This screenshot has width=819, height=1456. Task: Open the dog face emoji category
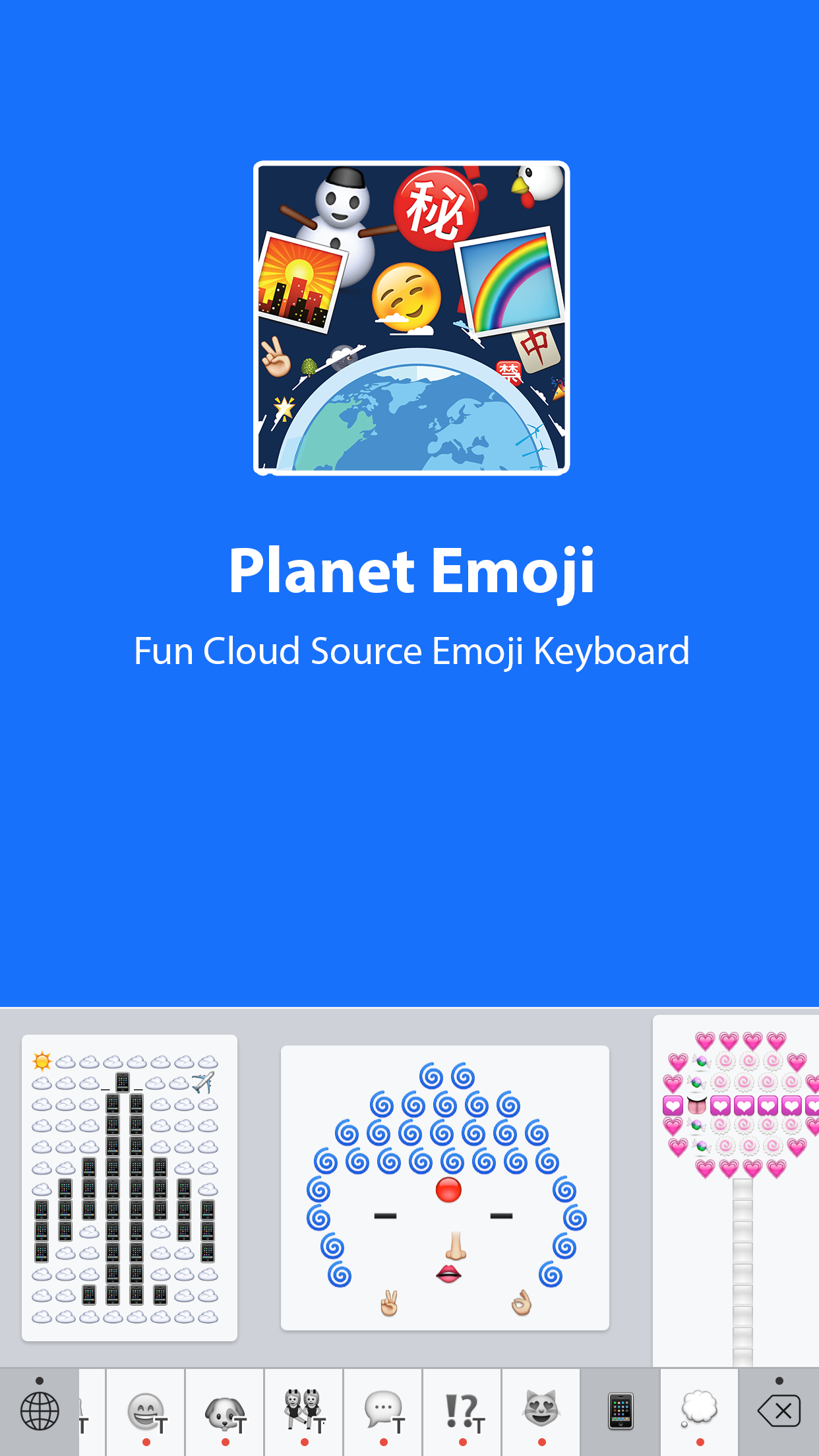[225, 1412]
